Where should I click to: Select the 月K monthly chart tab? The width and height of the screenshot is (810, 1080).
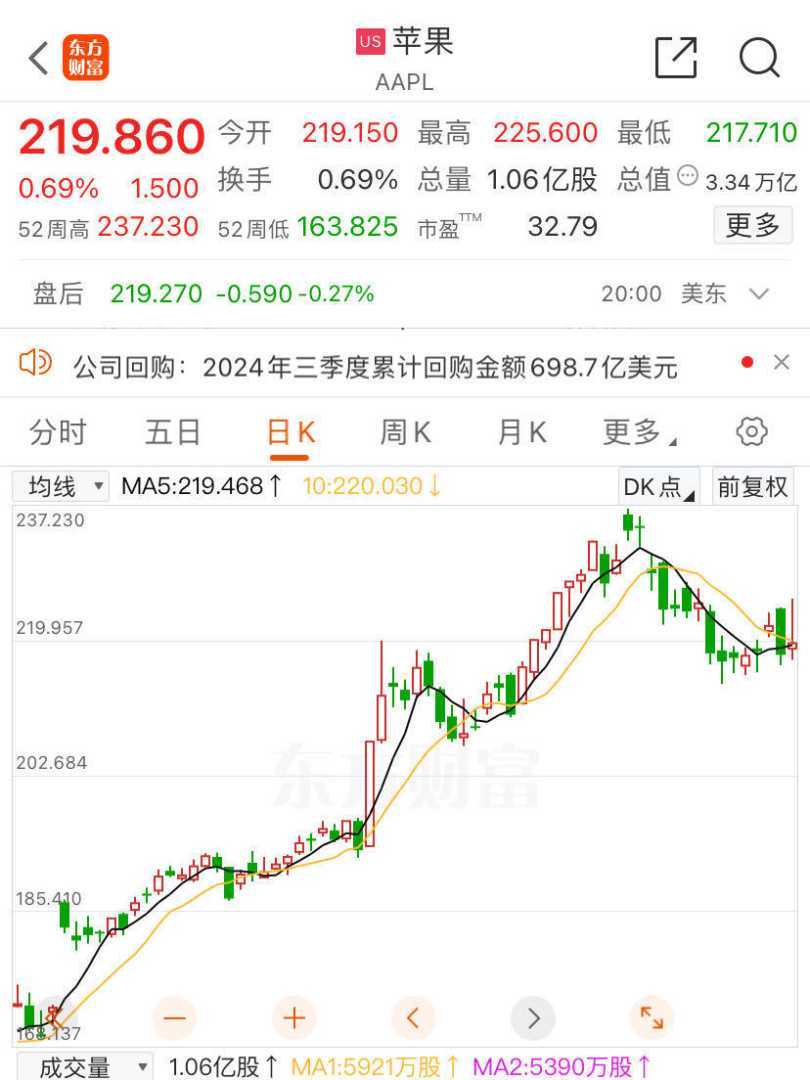coord(522,432)
